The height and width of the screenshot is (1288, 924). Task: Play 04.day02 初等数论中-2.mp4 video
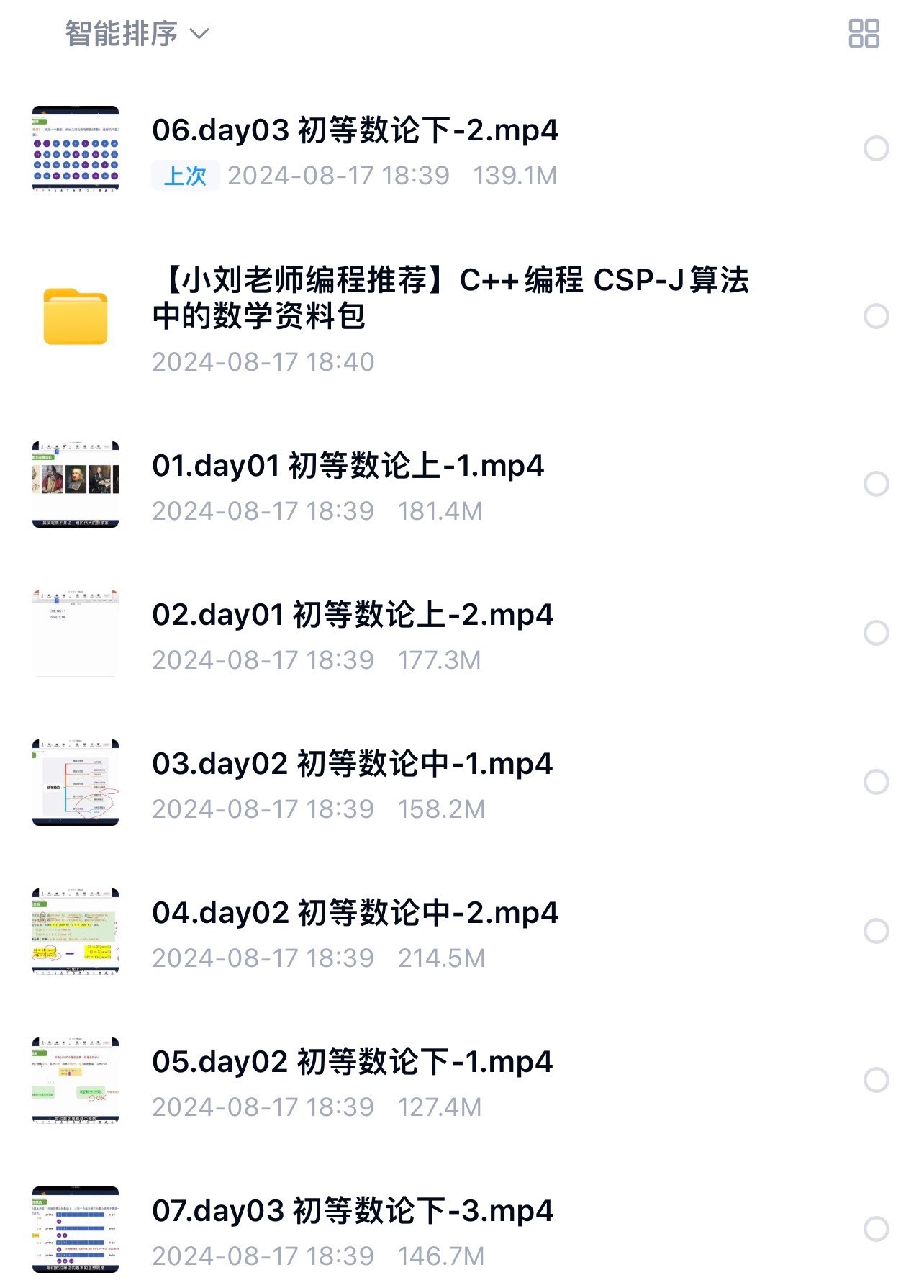click(x=355, y=914)
